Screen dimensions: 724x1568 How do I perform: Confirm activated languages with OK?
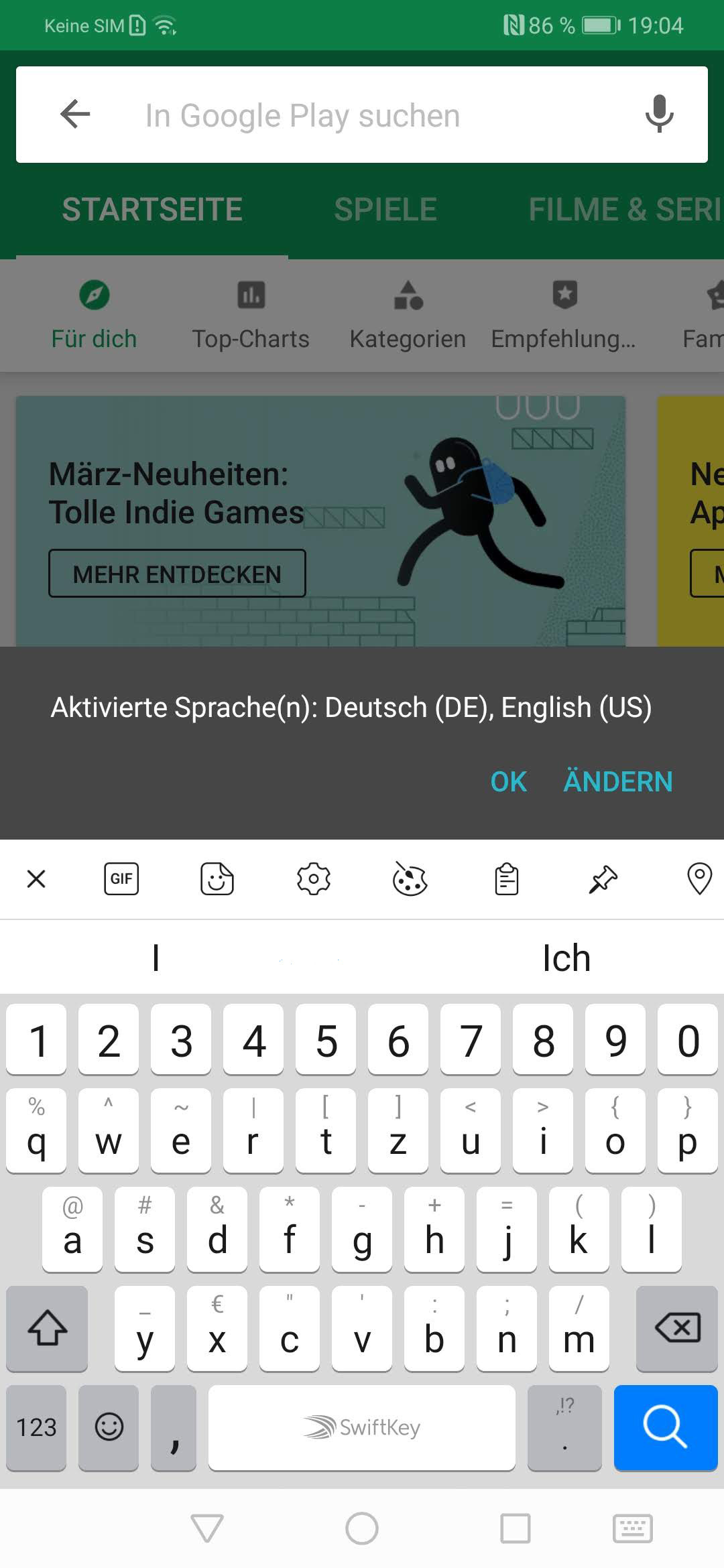pyautogui.click(x=508, y=781)
